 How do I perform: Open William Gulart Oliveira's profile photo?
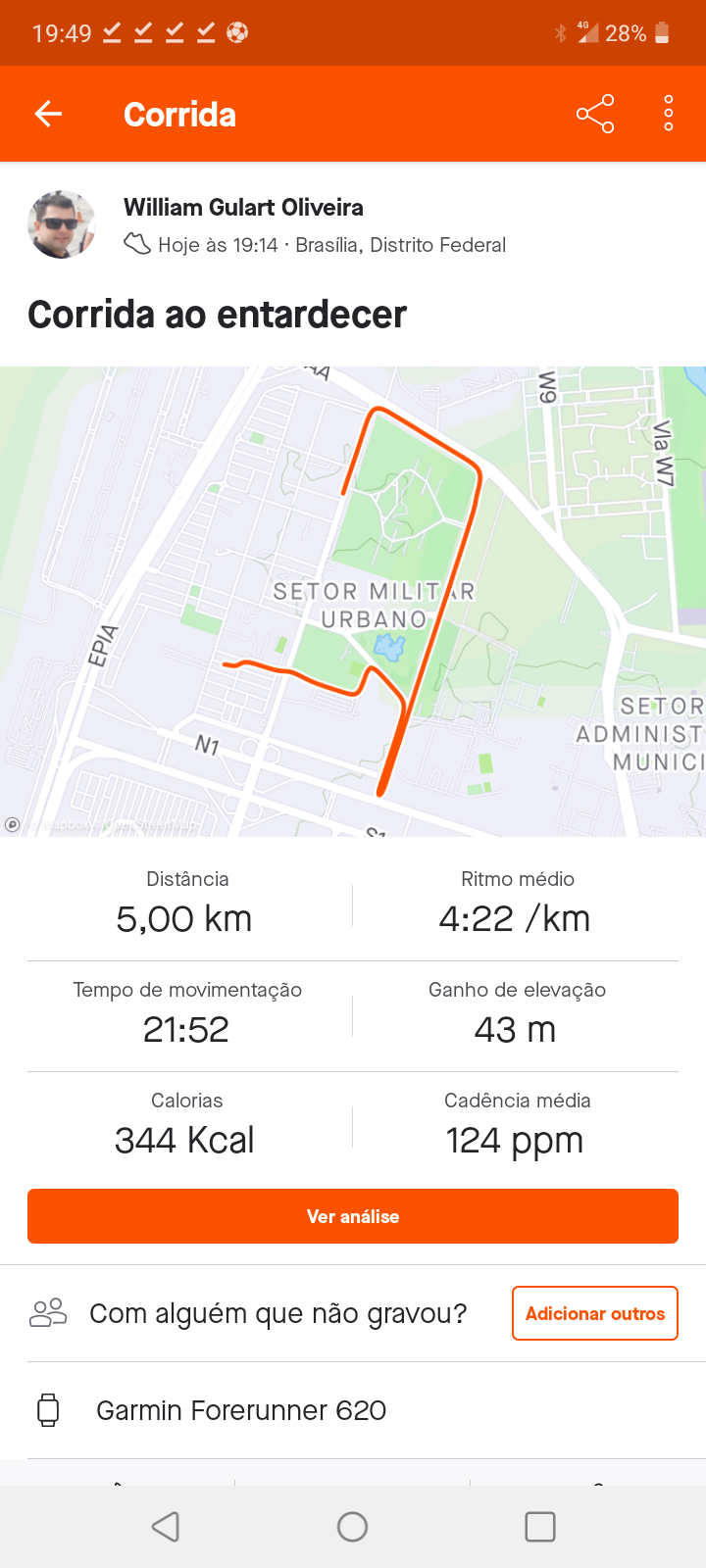tap(62, 224)
